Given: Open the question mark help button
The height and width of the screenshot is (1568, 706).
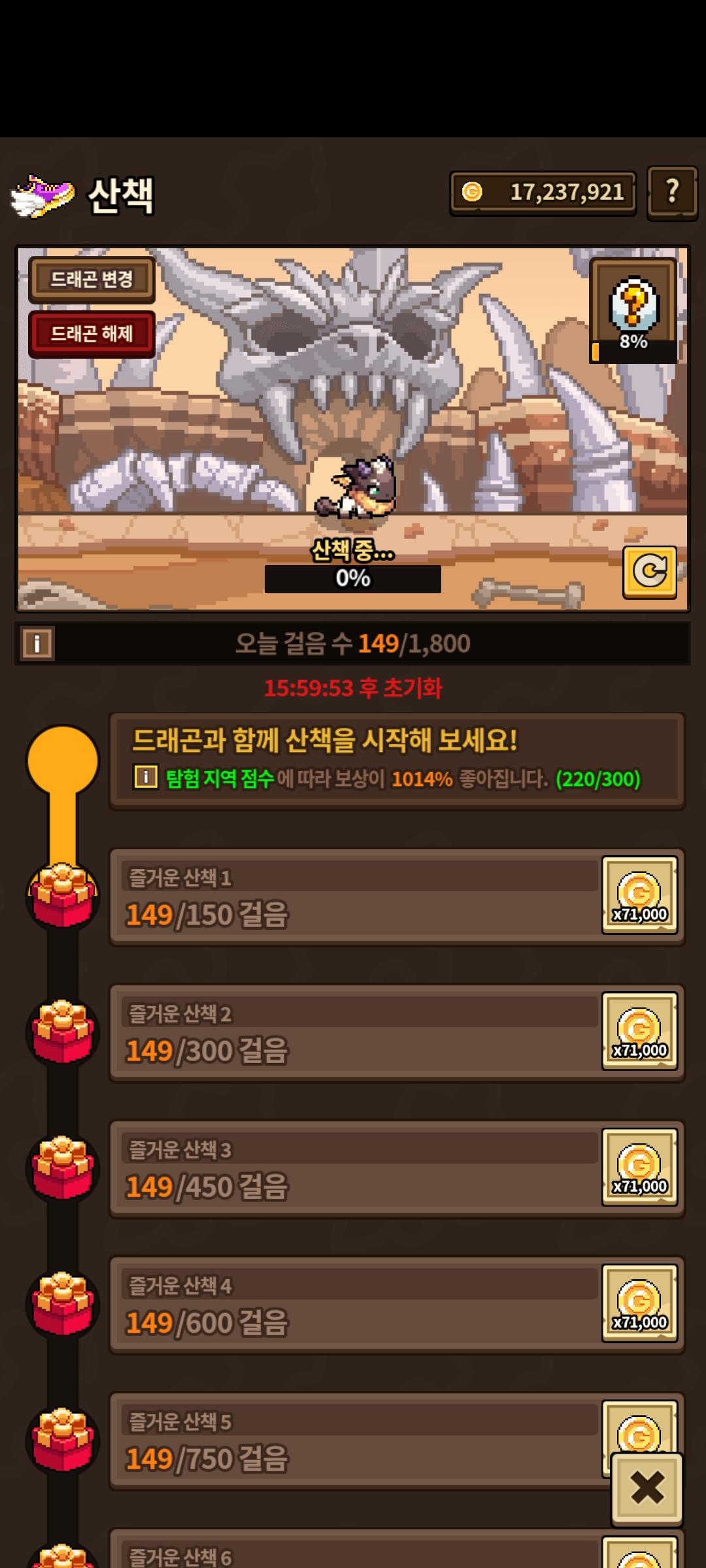Looking at the screenshot, I should pyautogui.click(x=672, y=193).
